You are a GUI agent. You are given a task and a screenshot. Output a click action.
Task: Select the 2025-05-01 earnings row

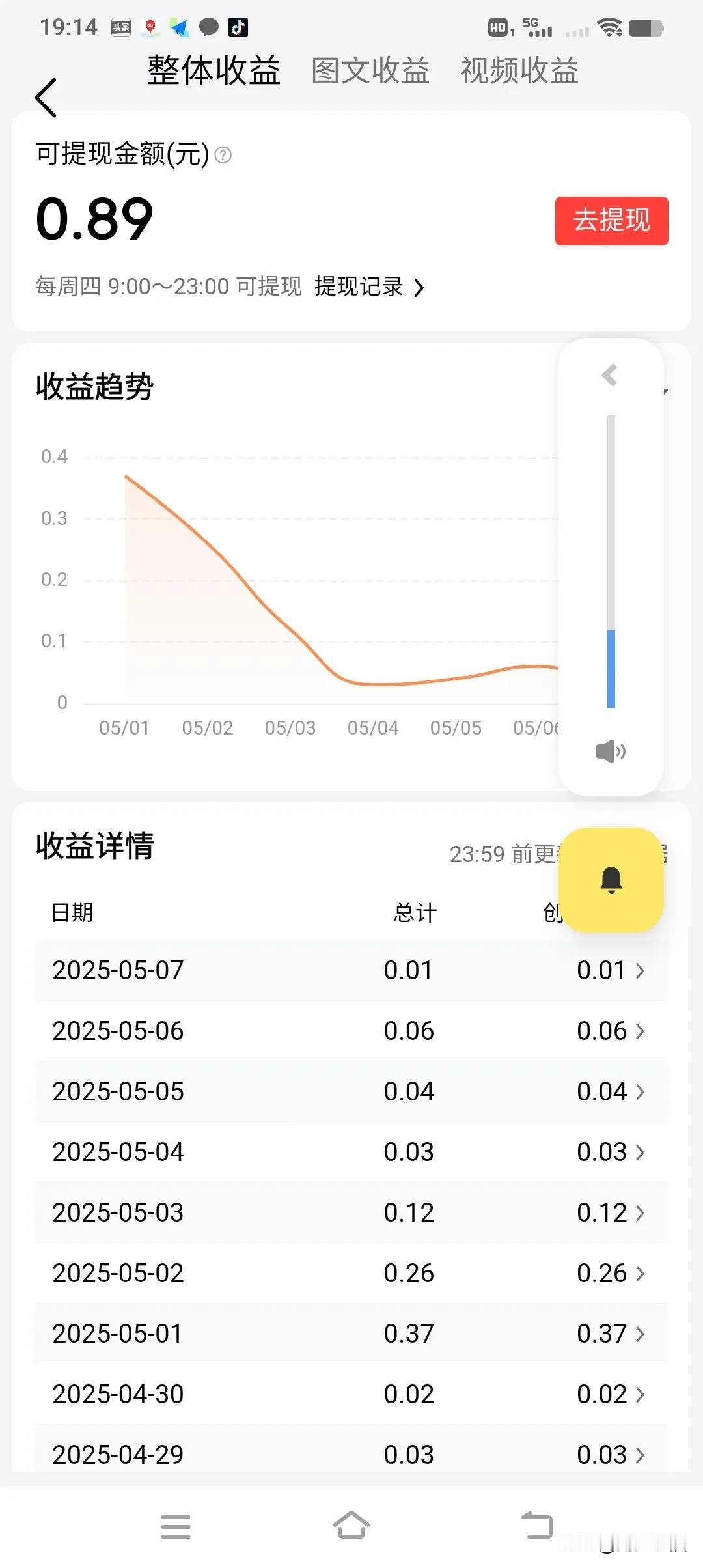click(x=351, y=1334)
